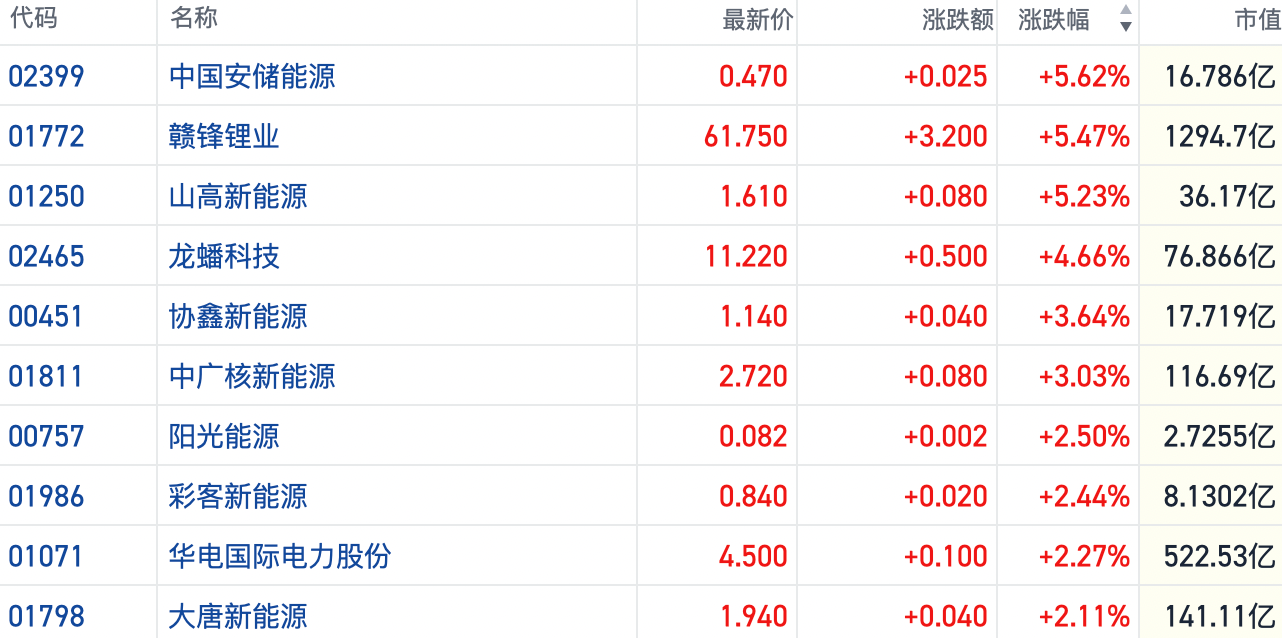View the 山高新能源 quote page
This screenshot has height=638, width=1282.
[238, 196]
